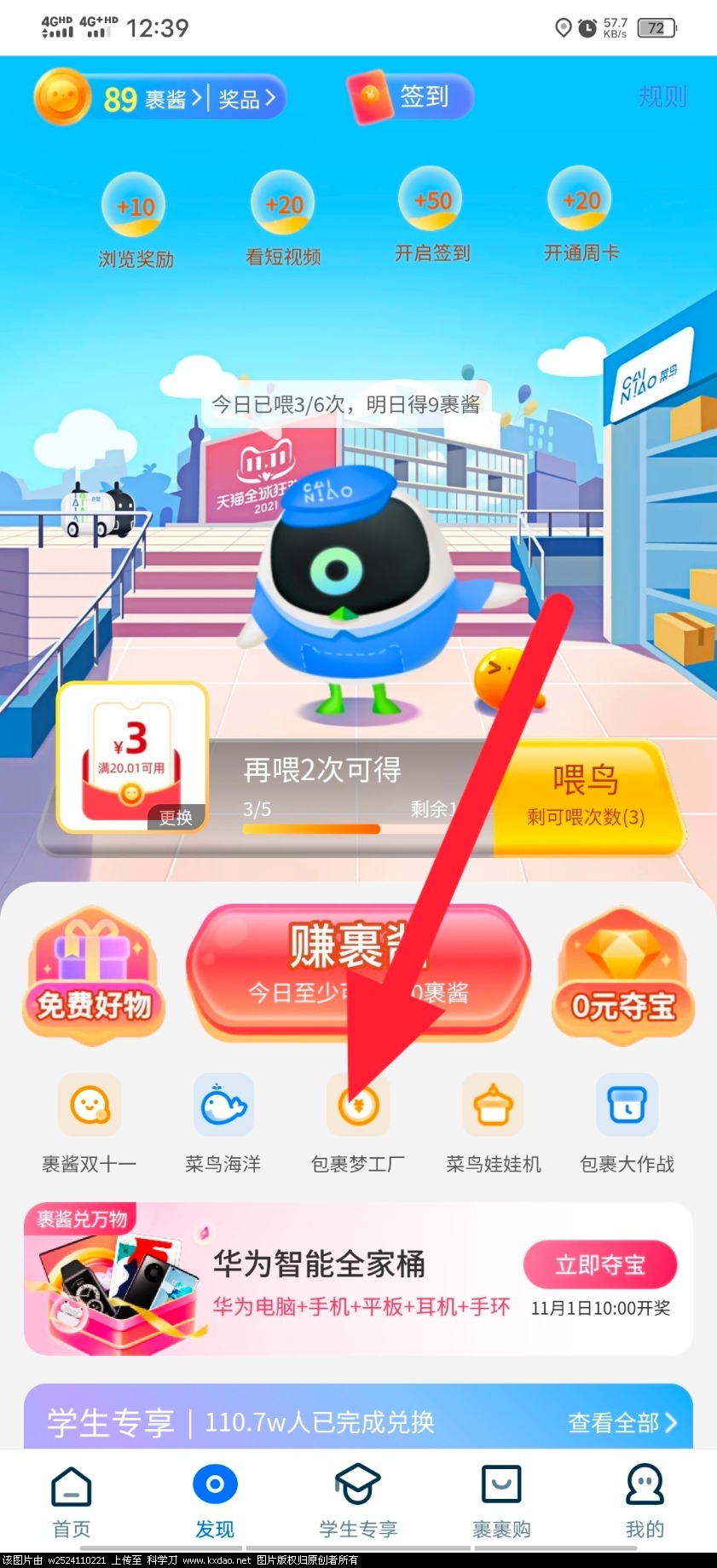Collect the +50 开启签到 bubble

click(432, 200)
